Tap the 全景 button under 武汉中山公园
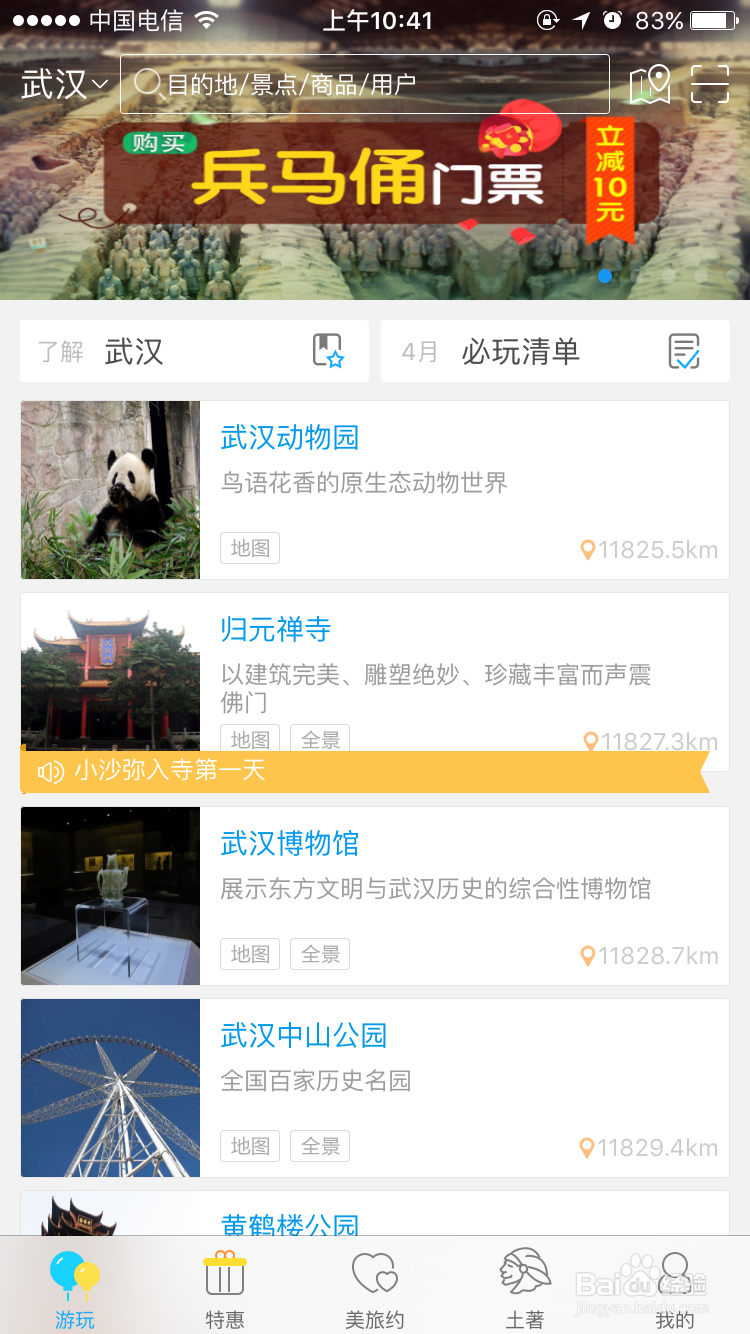Image resolution: width=750 pixels, height=1334 pixels. [319, 1146]
